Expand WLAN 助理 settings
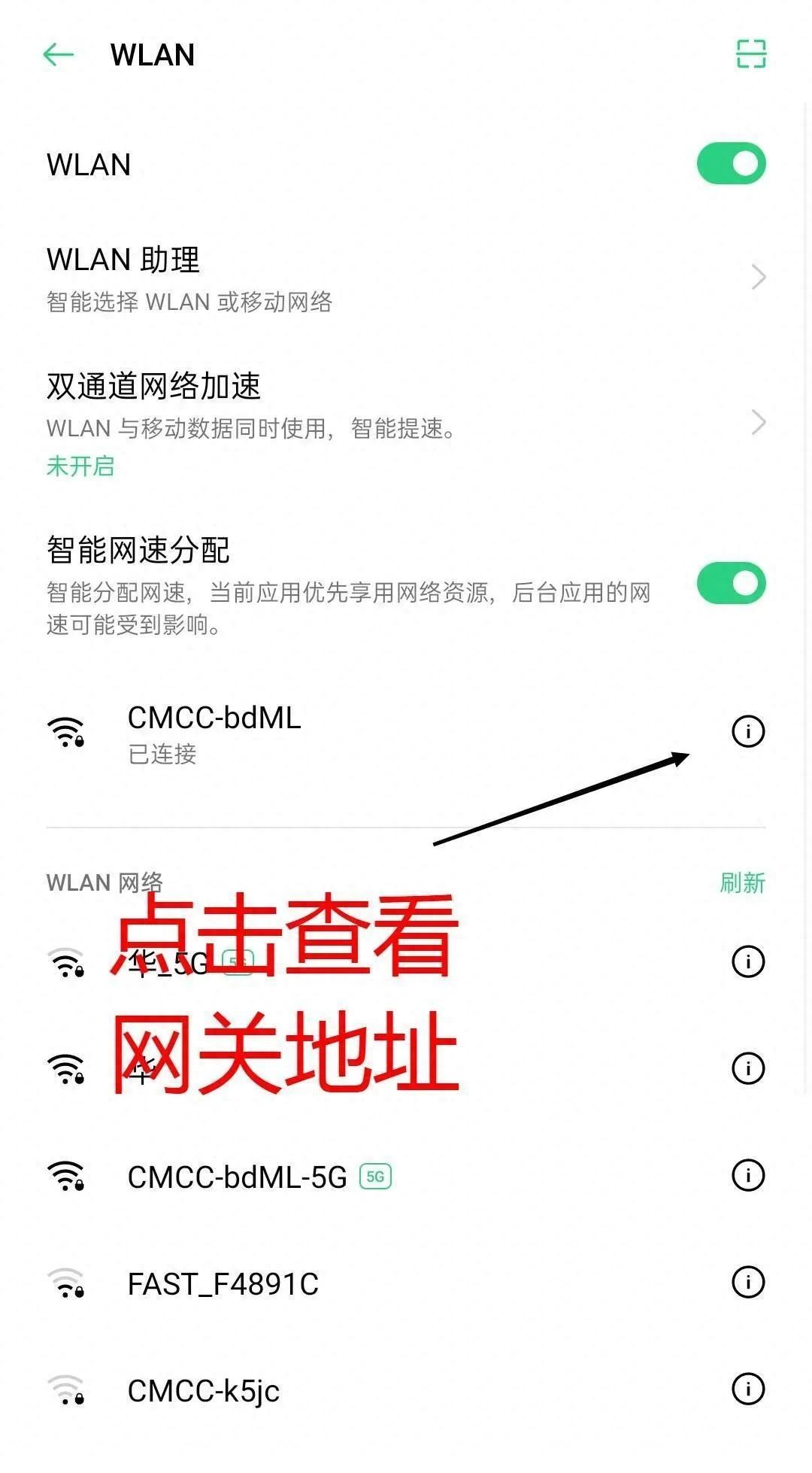The width and height of the screenshot is (812, 1473). tap(406, 278)
